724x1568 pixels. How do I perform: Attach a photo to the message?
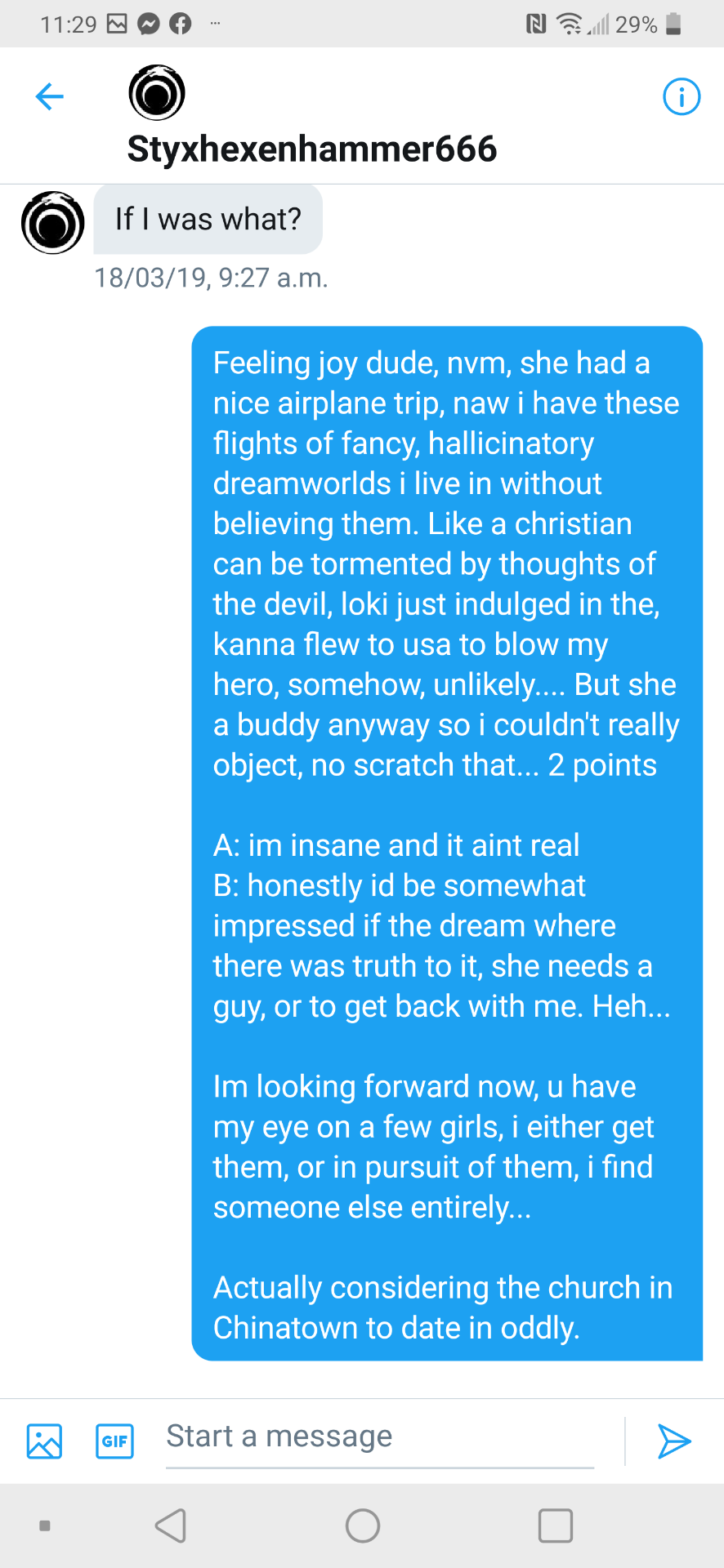tap(44, 1441)
